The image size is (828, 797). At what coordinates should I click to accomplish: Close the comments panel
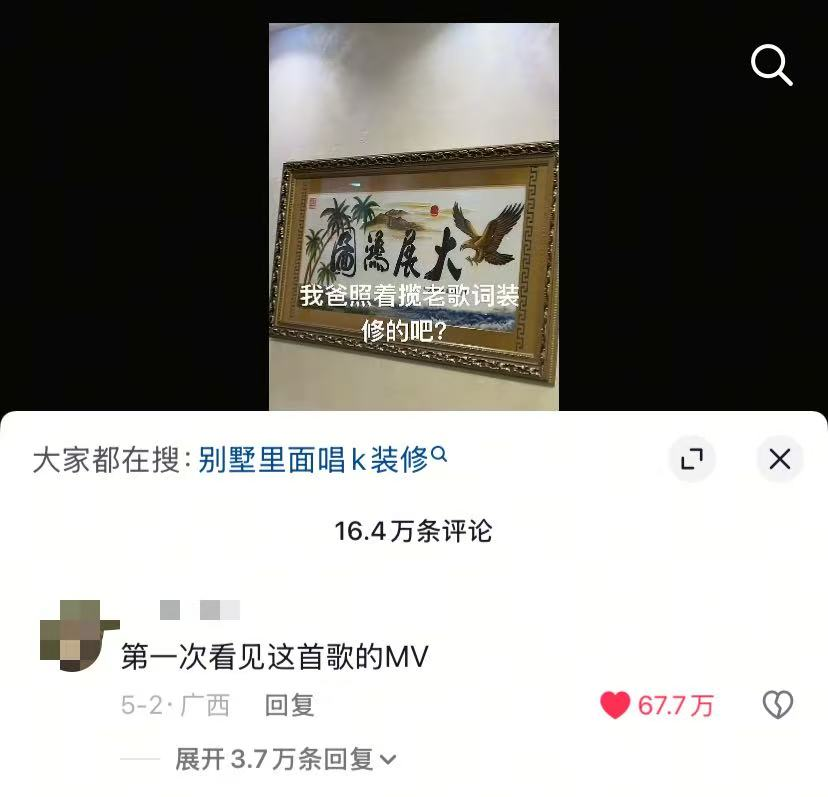pyautogui.click(x=779, y=459)
